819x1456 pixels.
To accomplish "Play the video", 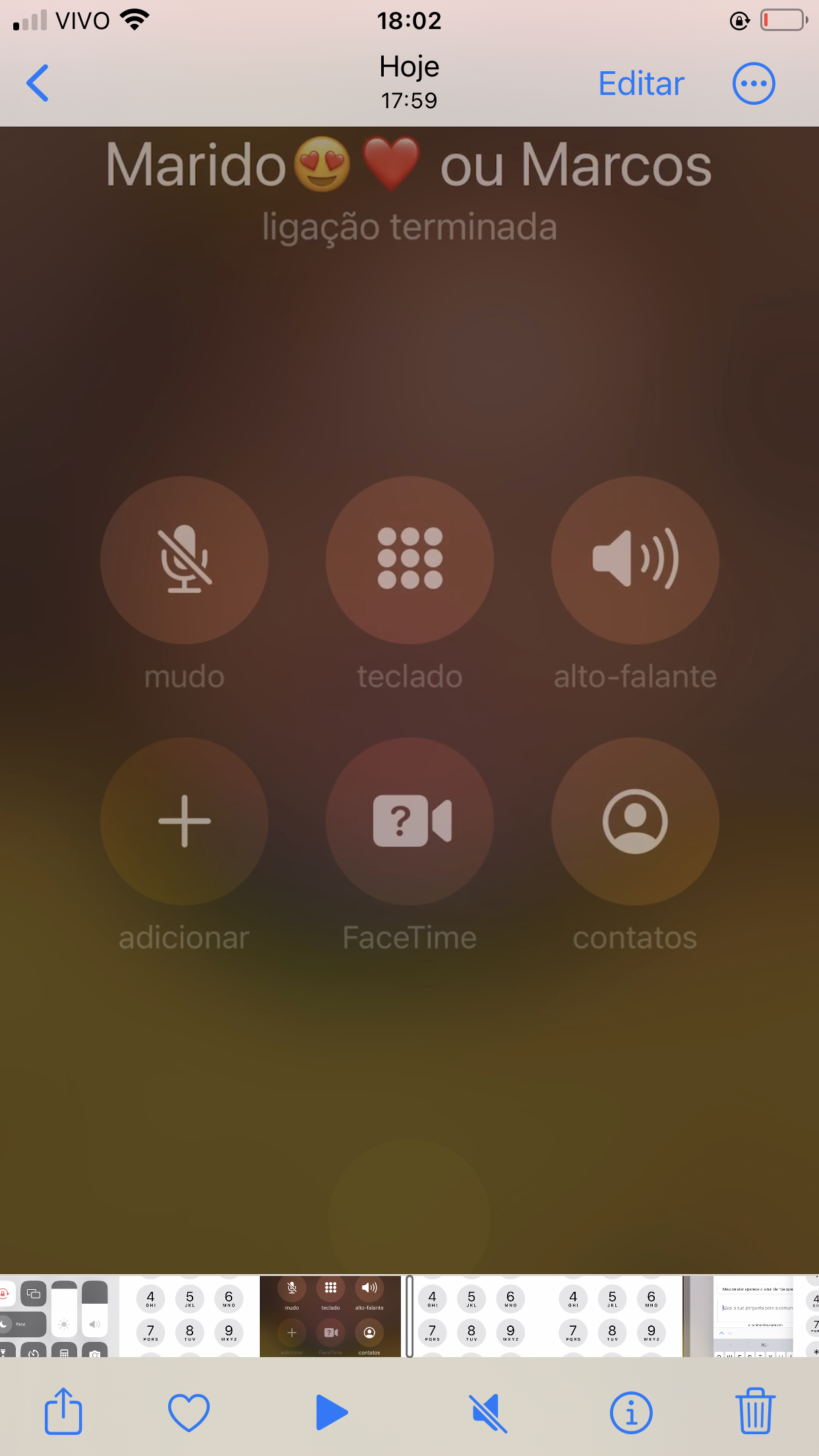I will tap(332, 1412).
